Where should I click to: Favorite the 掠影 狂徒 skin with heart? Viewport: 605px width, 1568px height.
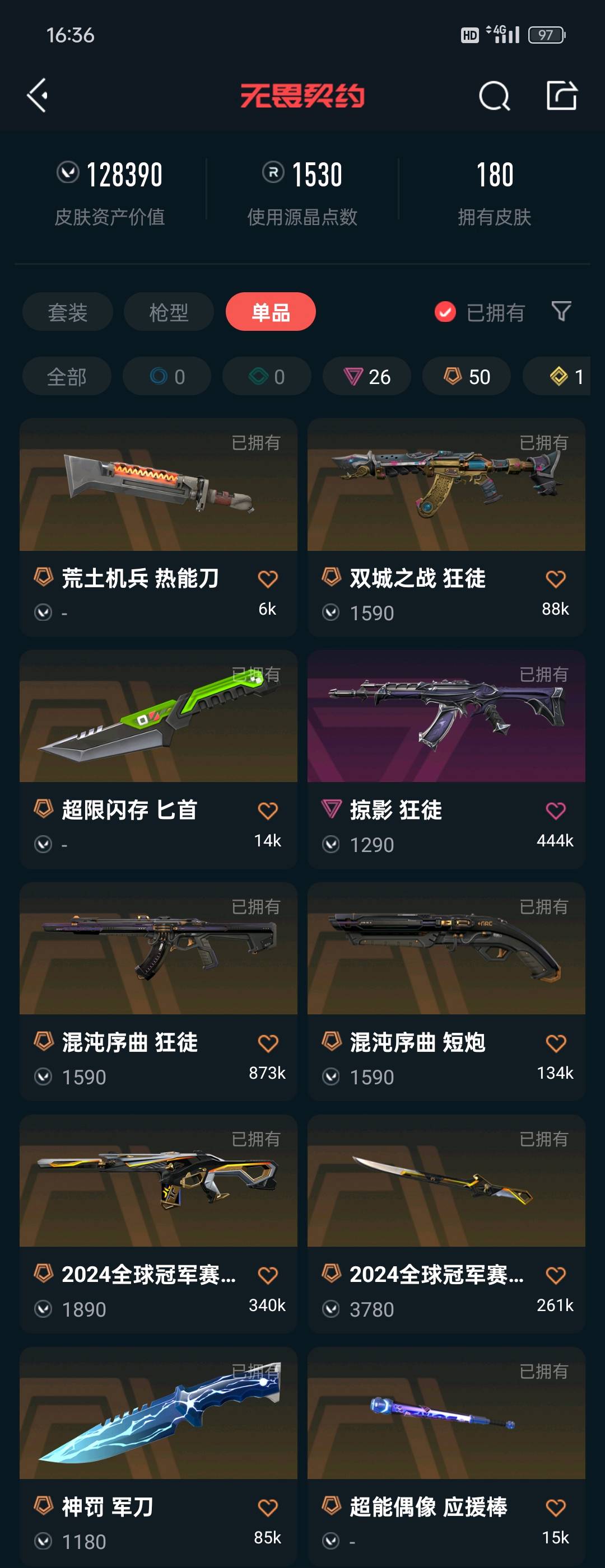(556, 811)
